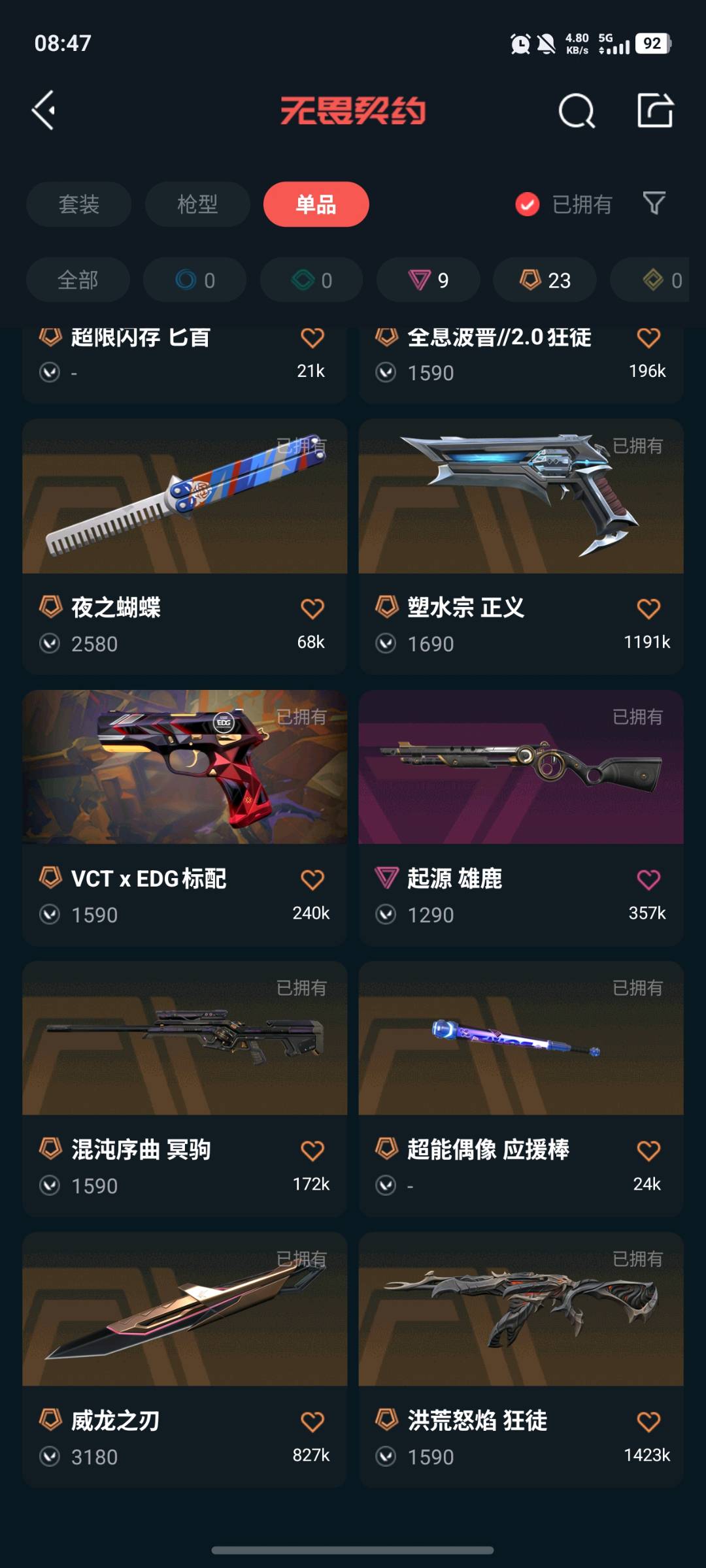Open the 威龙之刃 knife card
706x1568 pixels.
click(184, 1336)
